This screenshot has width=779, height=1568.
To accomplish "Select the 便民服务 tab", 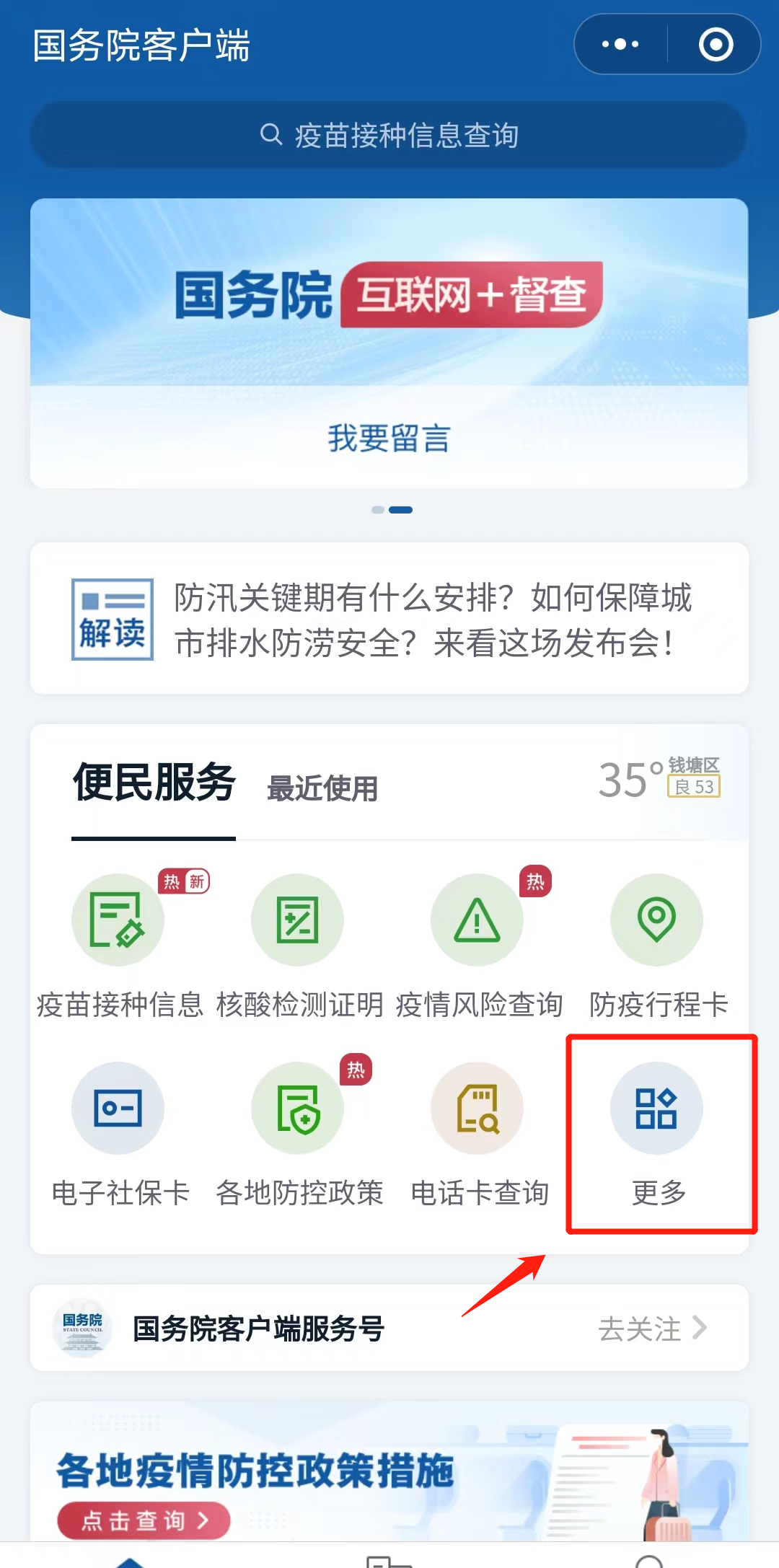I will coord(154,783).
